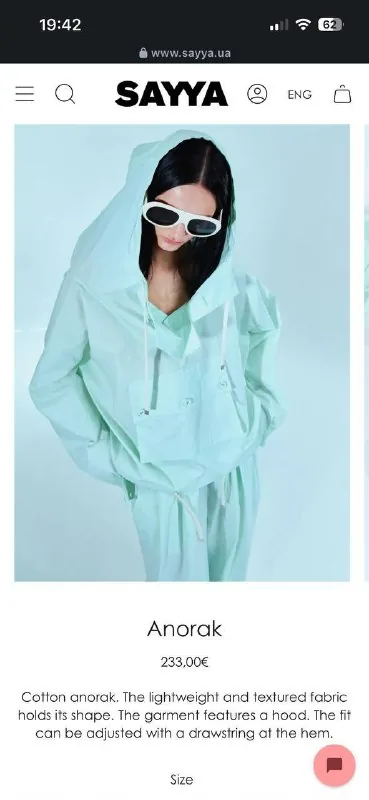Change the ENG language selector

pyautogui.click(x=299, y=95)
